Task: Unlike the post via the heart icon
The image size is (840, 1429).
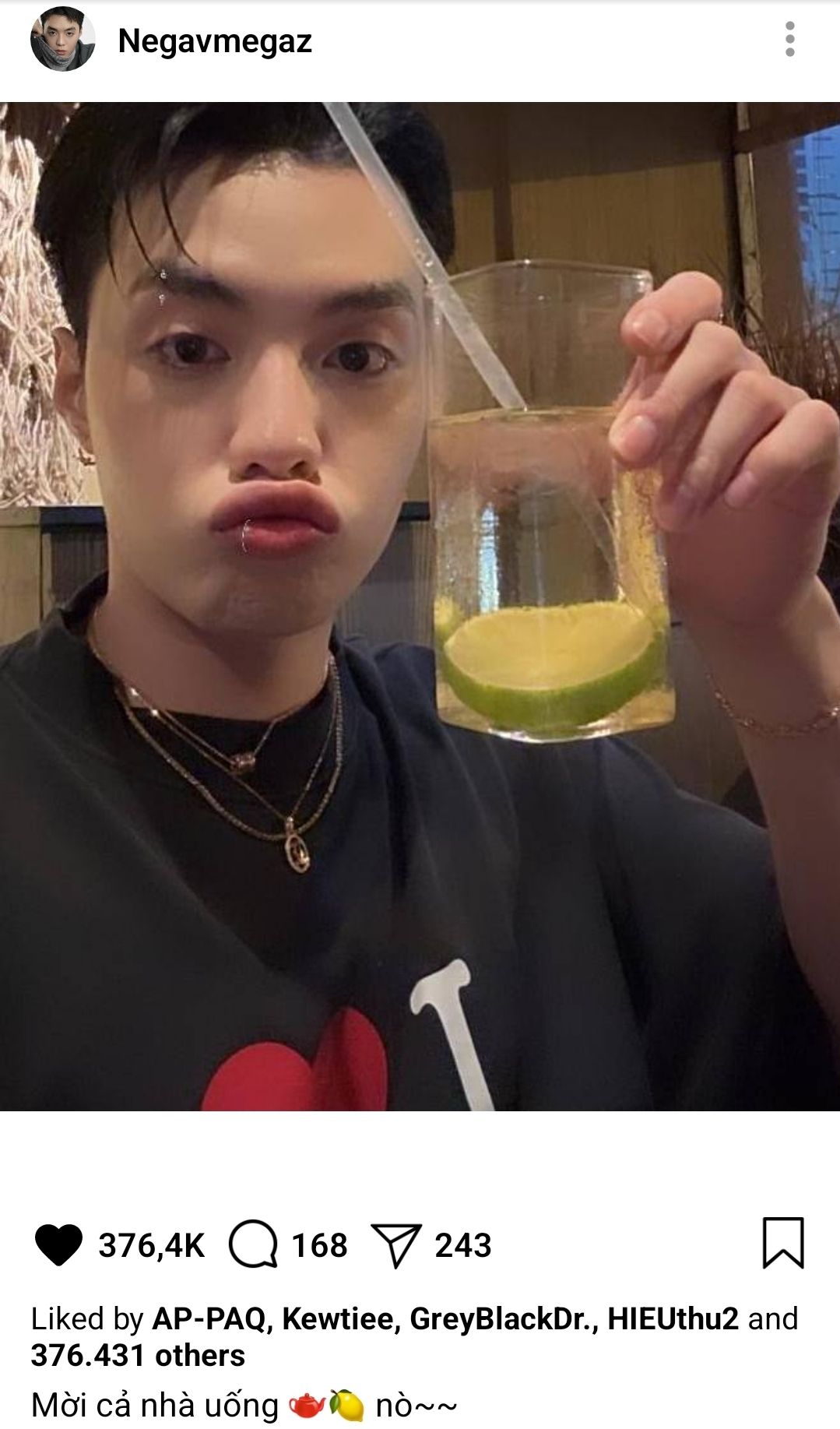Action: click(59, 1244)
